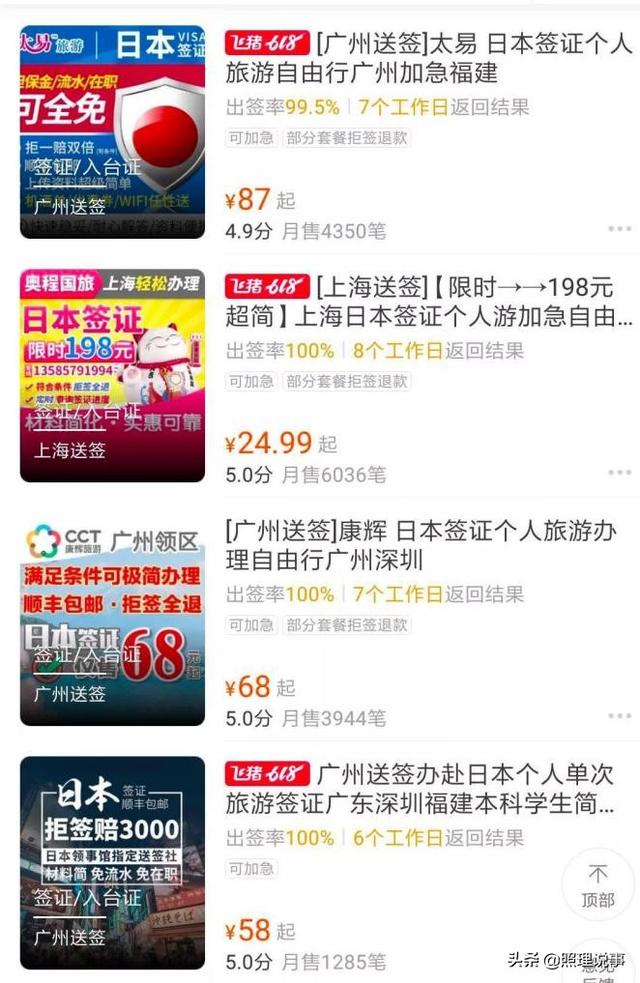
Task: Jump back to top with the 顶部 button
Action: pos(598,885)
